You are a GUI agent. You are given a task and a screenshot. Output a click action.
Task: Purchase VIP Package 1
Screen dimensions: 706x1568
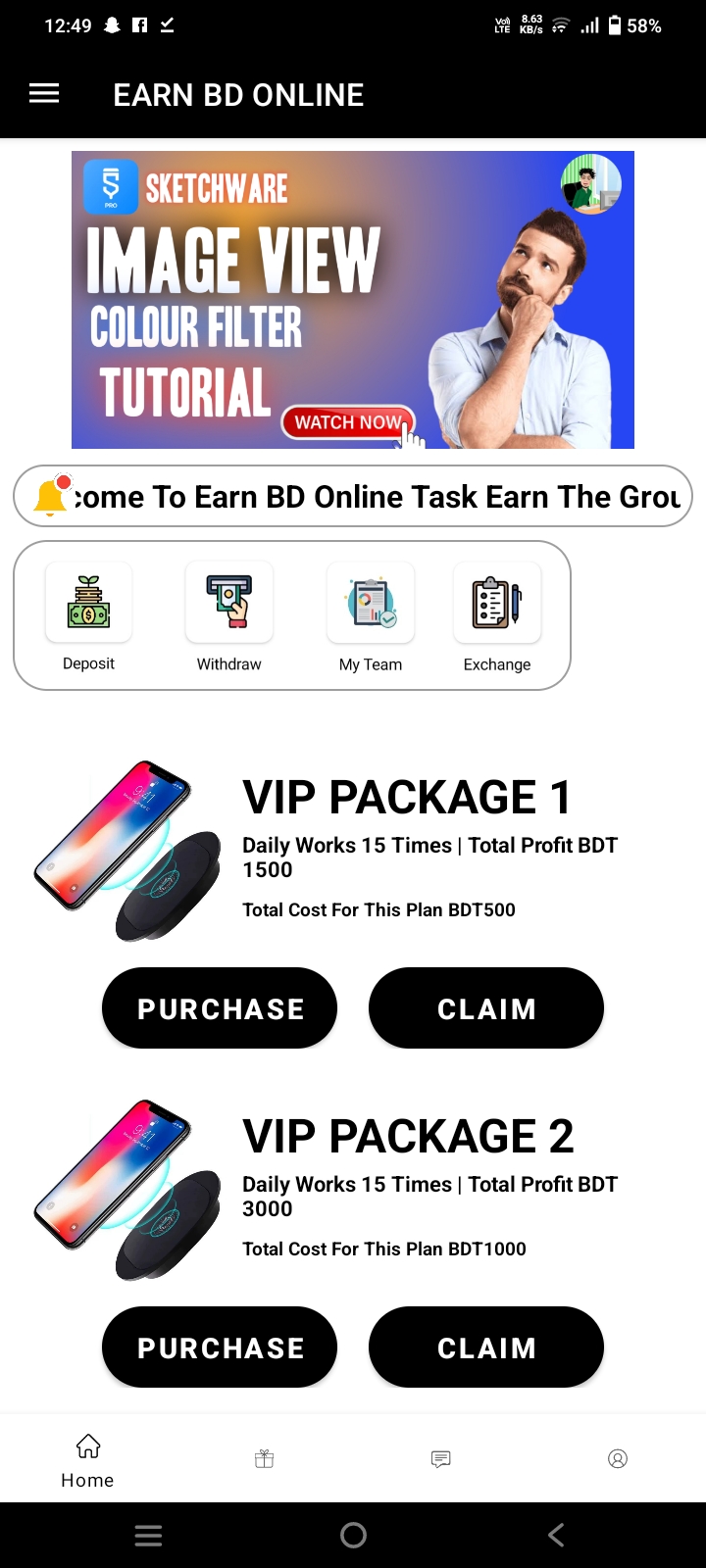pos(220,1008)
